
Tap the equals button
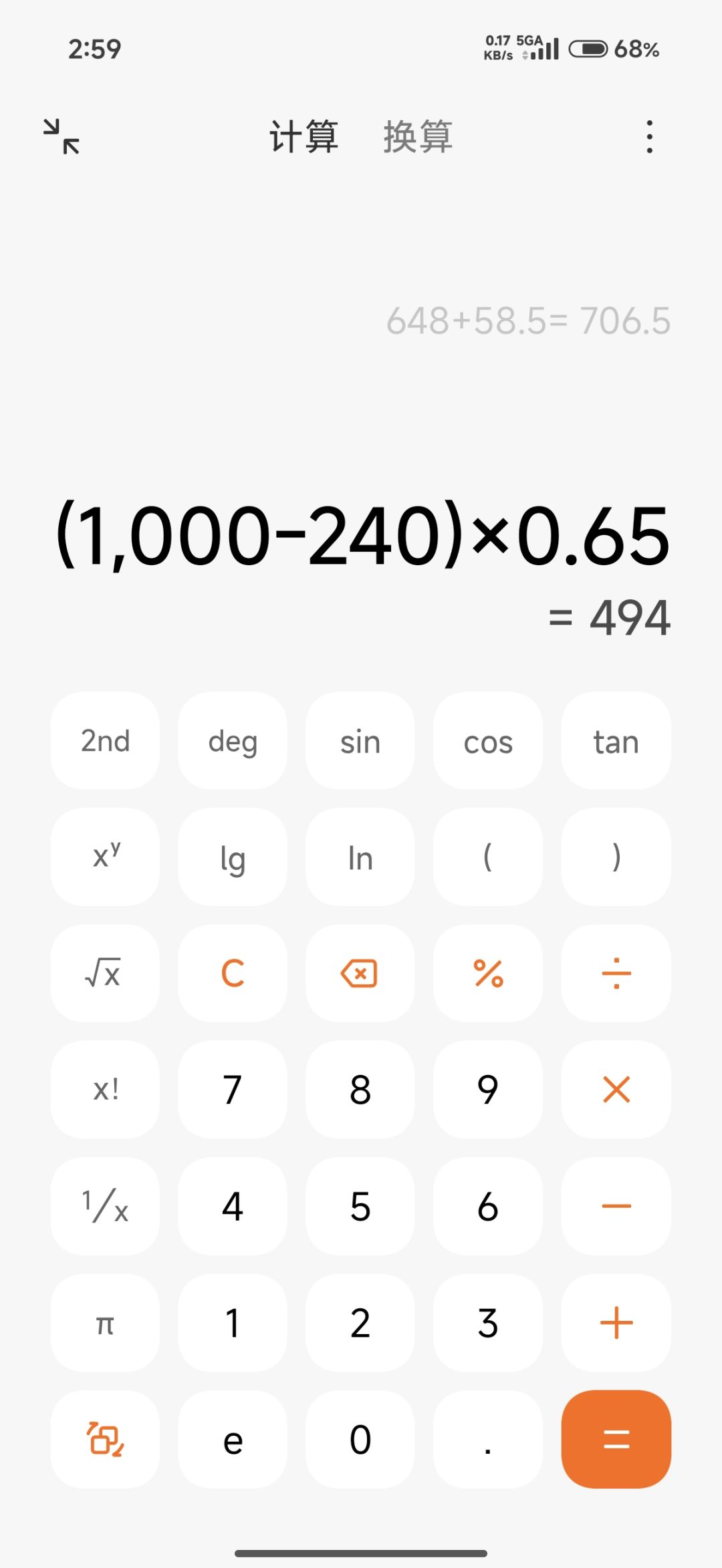click(x=616, y=1439)
